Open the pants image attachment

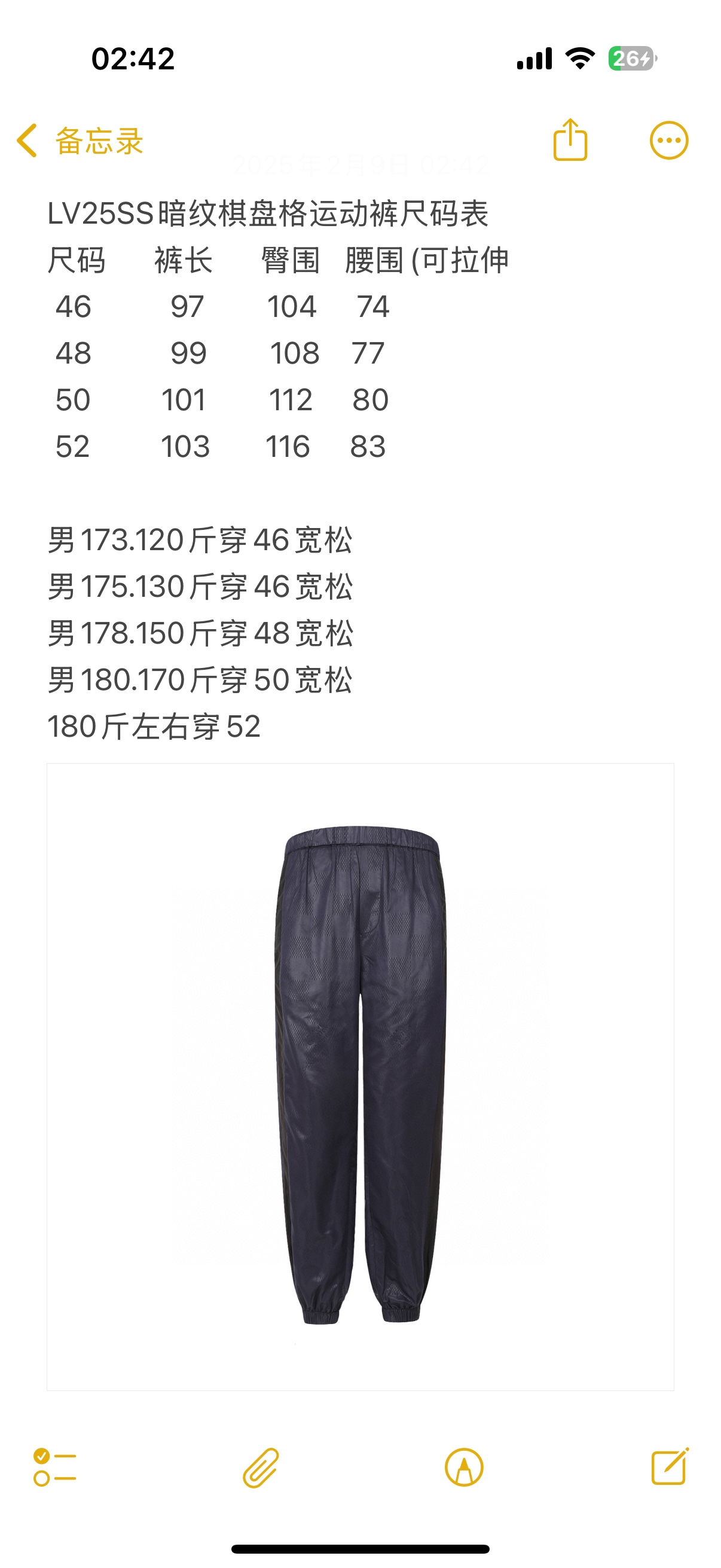click(360, 1076)
